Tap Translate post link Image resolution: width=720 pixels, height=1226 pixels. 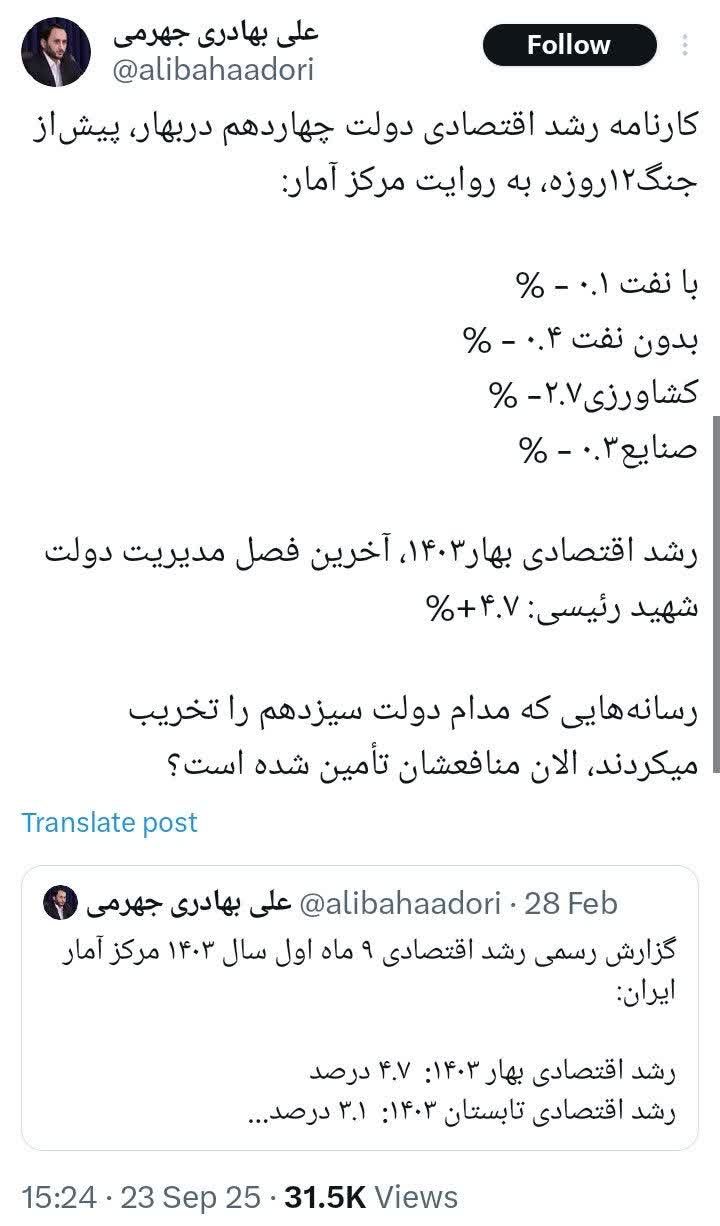(x=110, y=822)
